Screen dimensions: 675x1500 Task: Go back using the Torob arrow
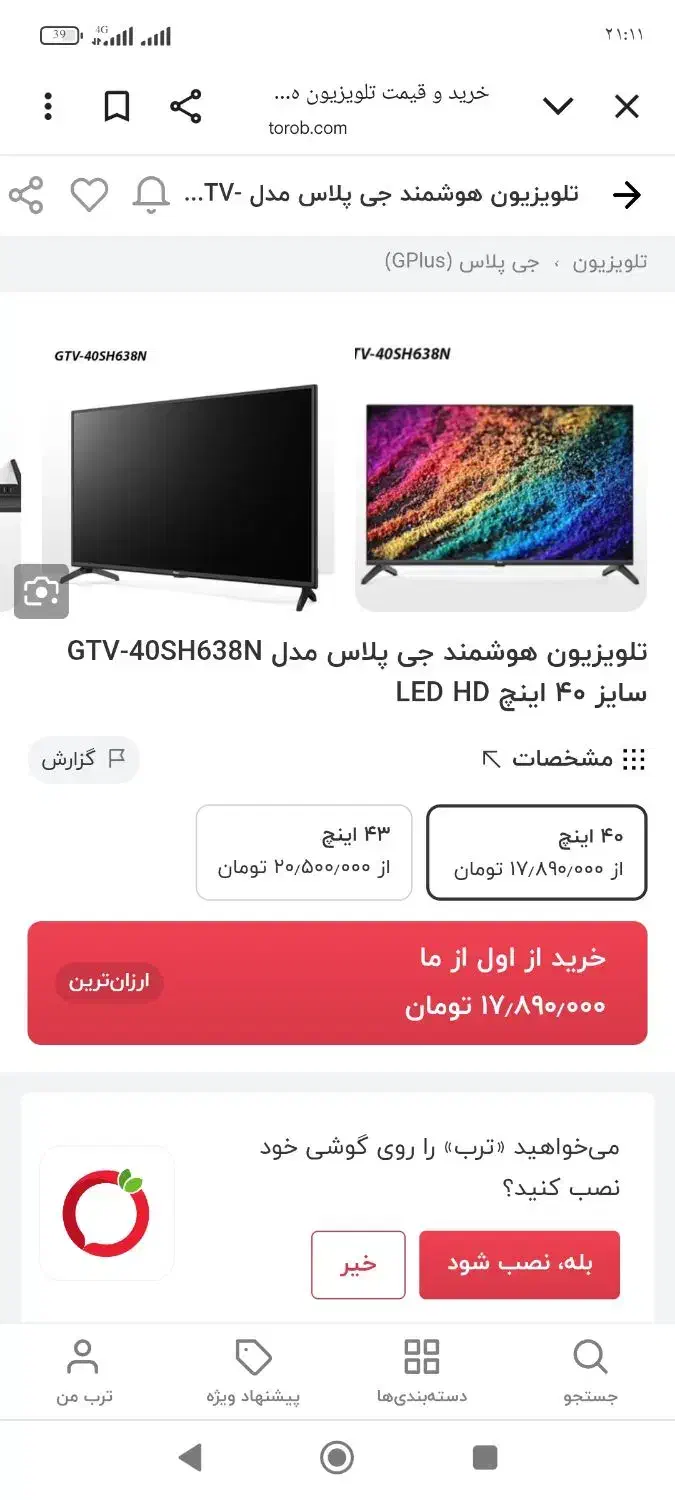tap(626, 195)
